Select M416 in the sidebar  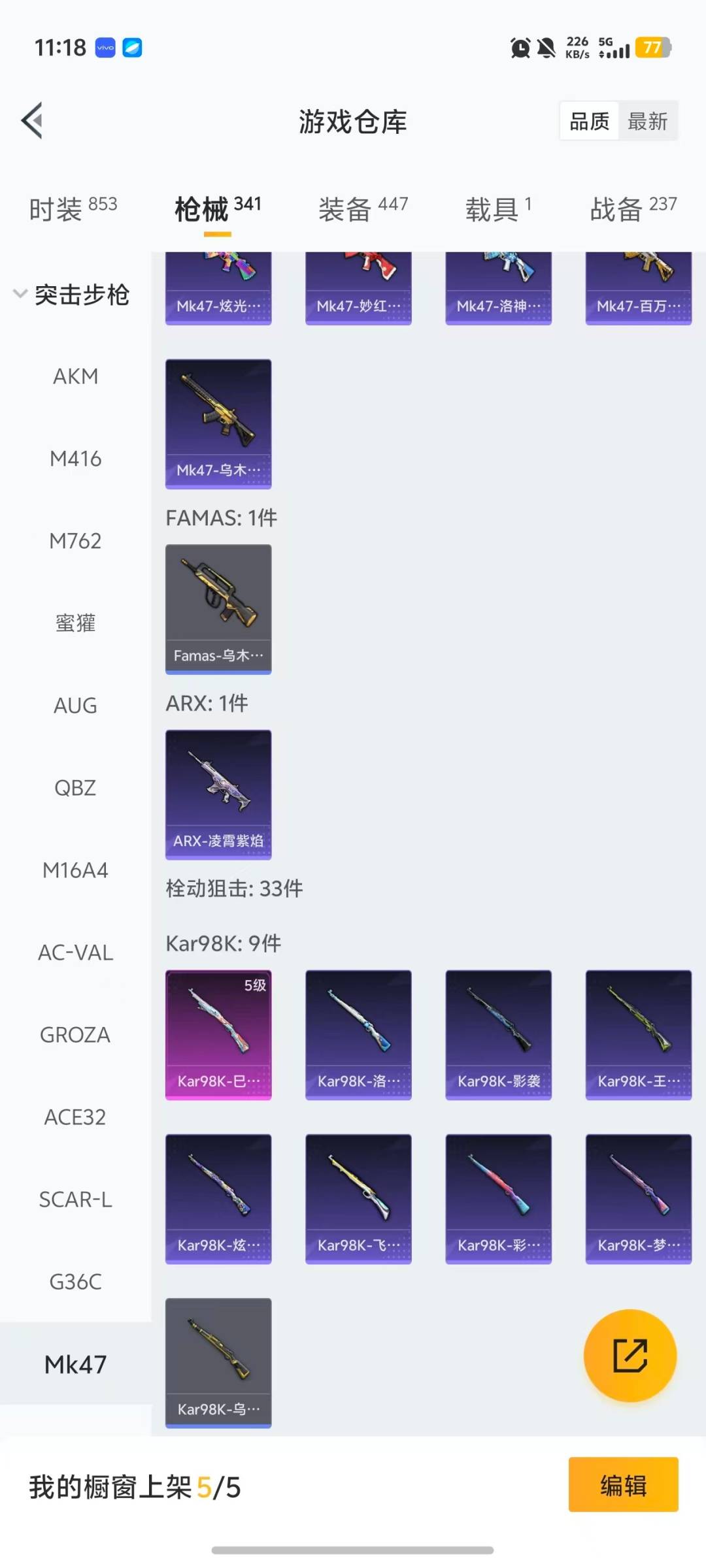click(x=75, y=459)
